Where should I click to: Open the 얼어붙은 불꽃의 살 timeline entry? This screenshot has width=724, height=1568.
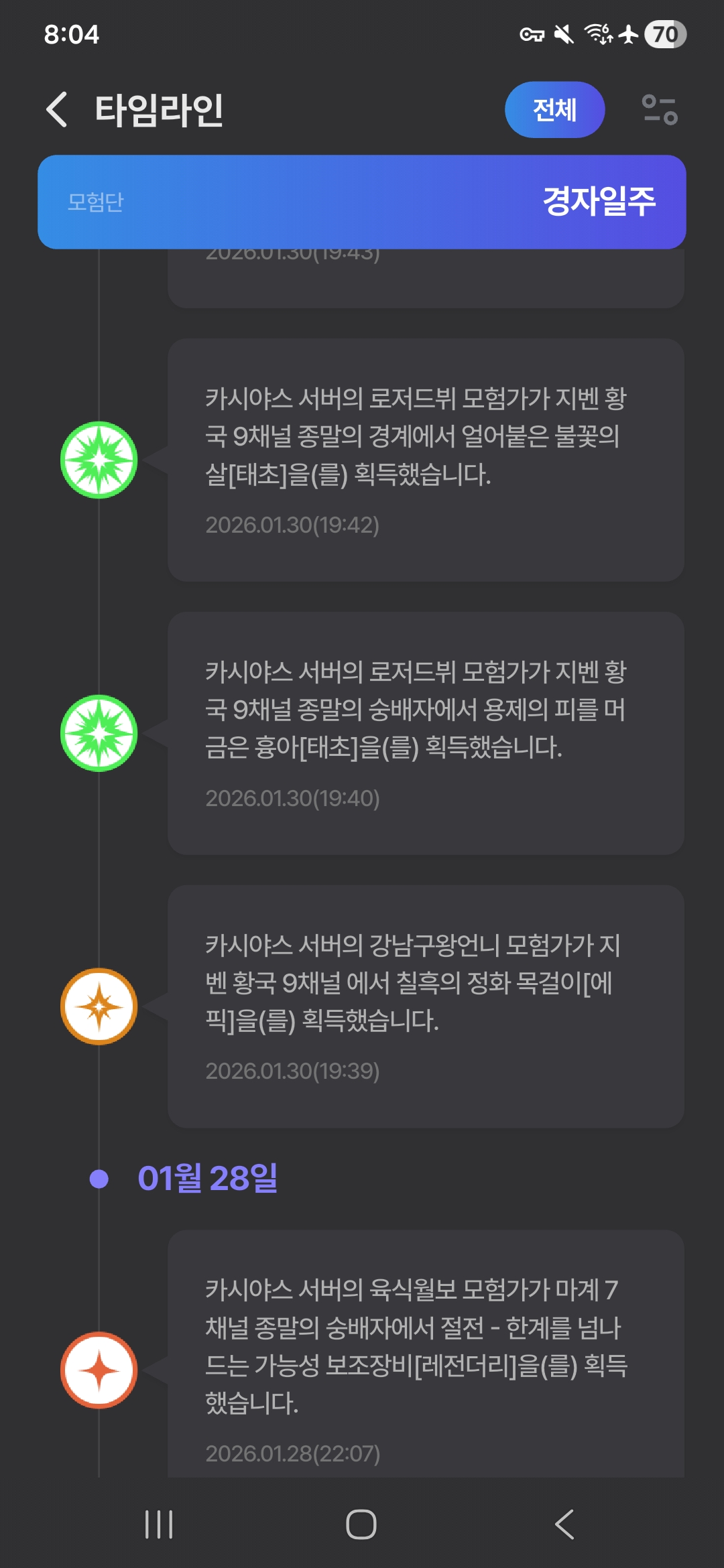[x=425, y=460]
